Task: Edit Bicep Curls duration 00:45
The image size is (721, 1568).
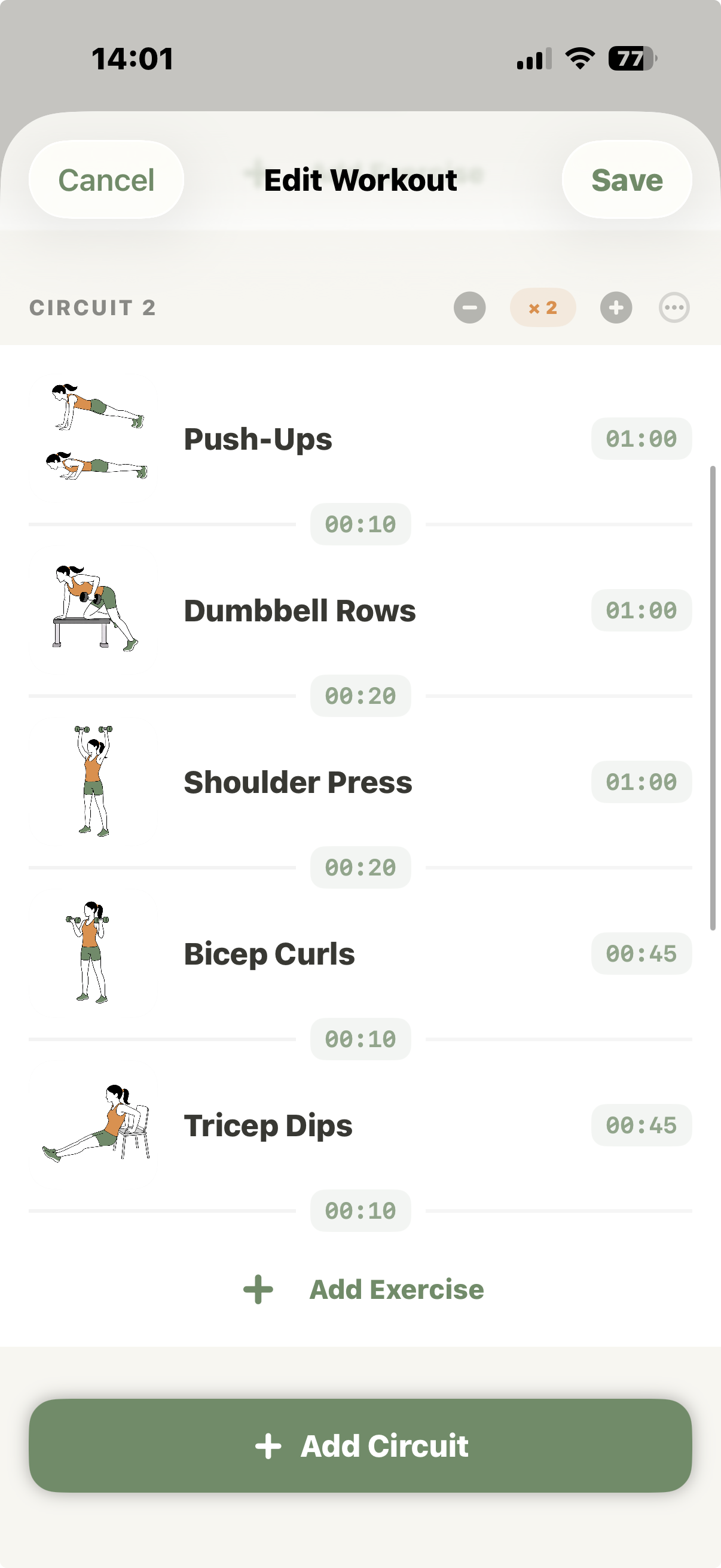Action: point(641,954)
